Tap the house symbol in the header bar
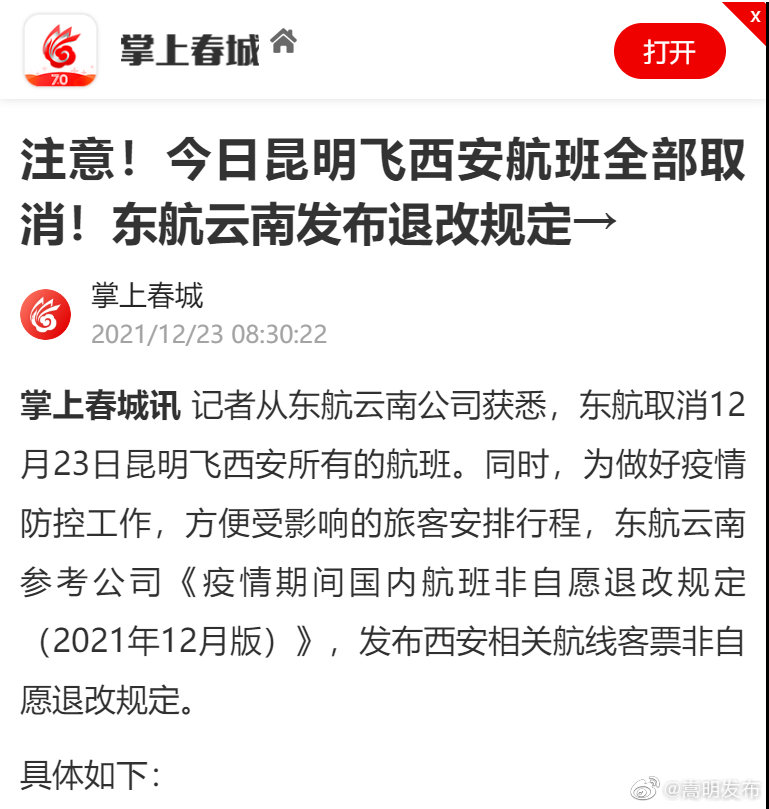Screen dimensions: 769x809 pyautogui.click(x=287, y=41)
